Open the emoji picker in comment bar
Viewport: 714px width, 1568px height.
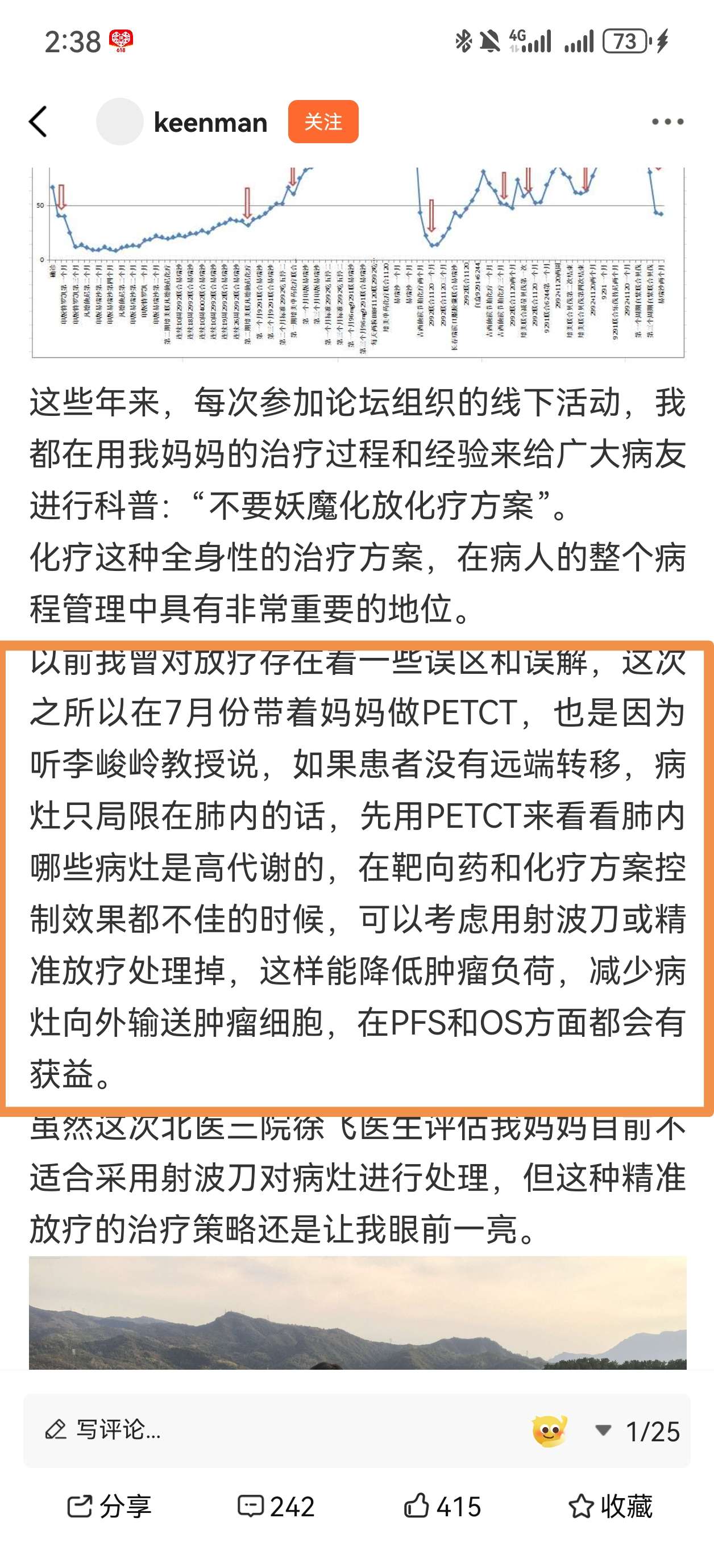[x=549, y=1430]
